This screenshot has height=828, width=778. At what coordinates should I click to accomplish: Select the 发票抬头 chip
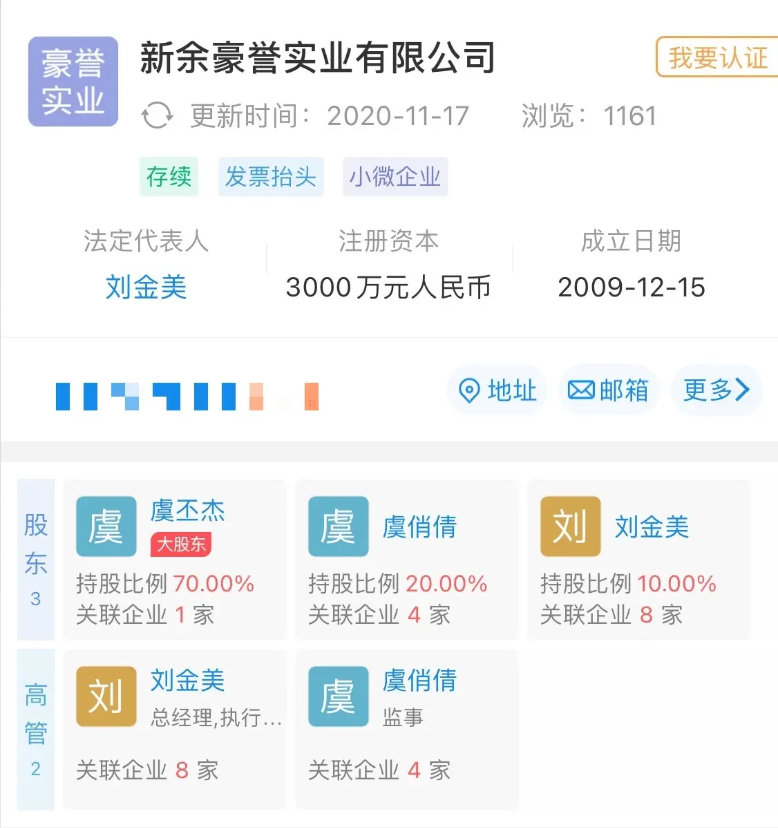click(x=270, y=176)
